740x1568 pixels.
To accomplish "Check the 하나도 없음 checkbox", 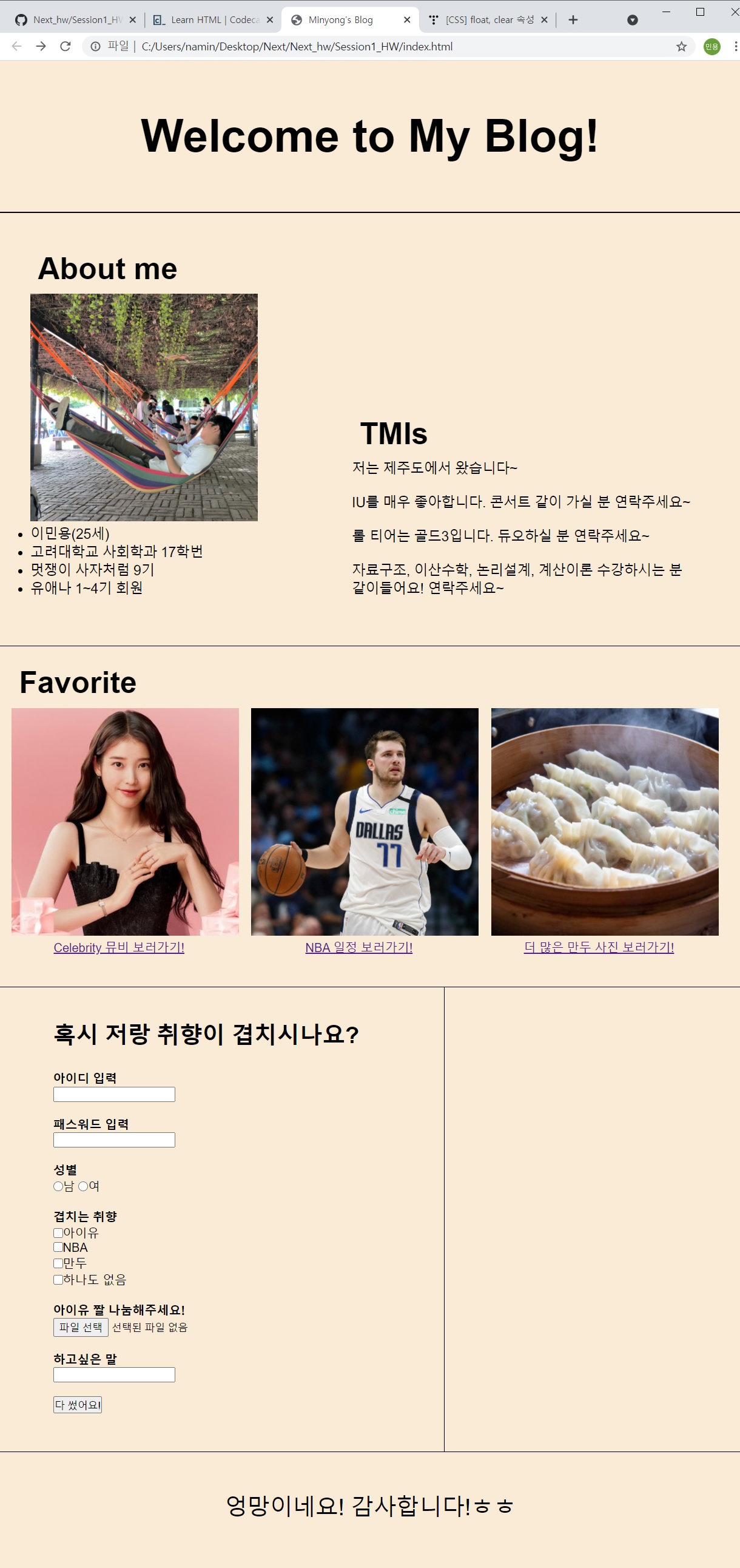I will [58, 1280].
